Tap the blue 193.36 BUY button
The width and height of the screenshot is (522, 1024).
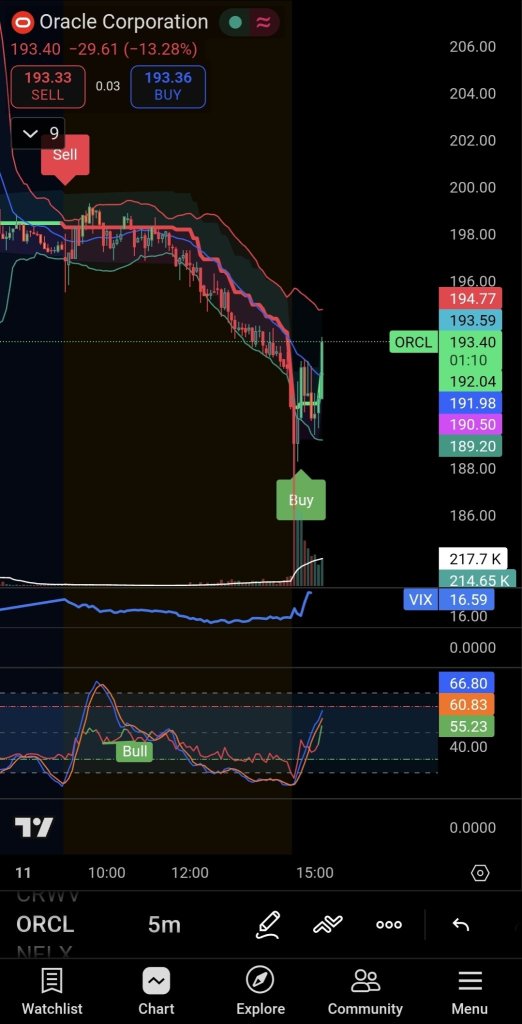(x=168, y=86)
